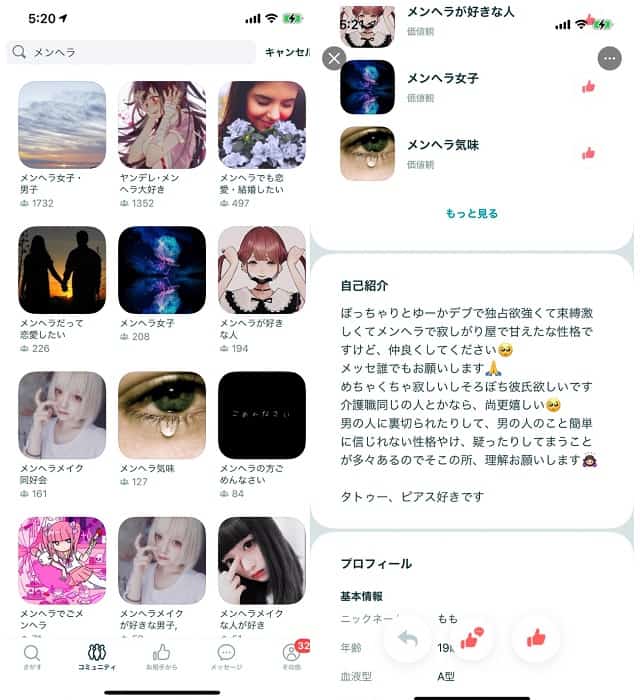Tap the メンヘラ search field
Image resolution: width=640 pixels, height=700 pixels.
pos(132,52)
